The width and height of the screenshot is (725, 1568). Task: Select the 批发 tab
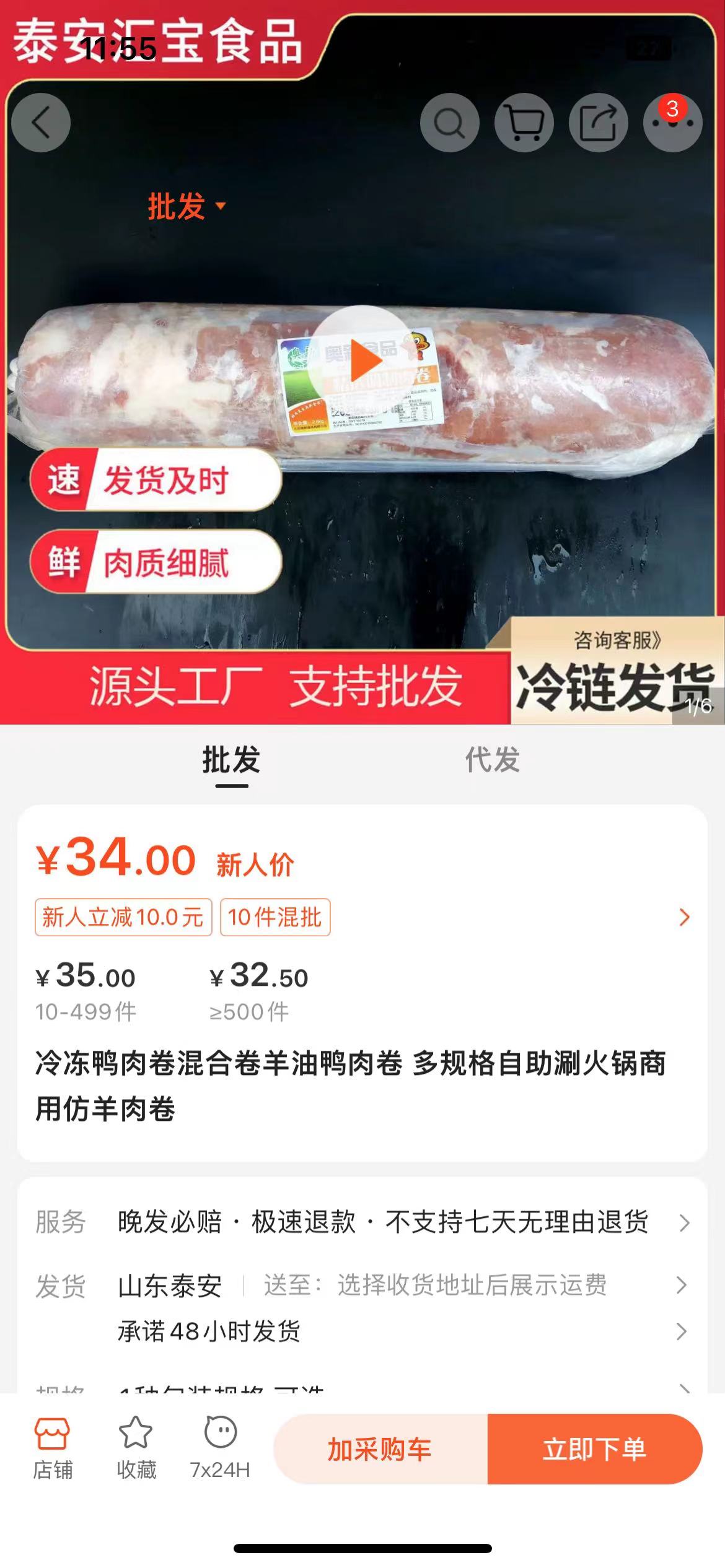pos(231,759)
